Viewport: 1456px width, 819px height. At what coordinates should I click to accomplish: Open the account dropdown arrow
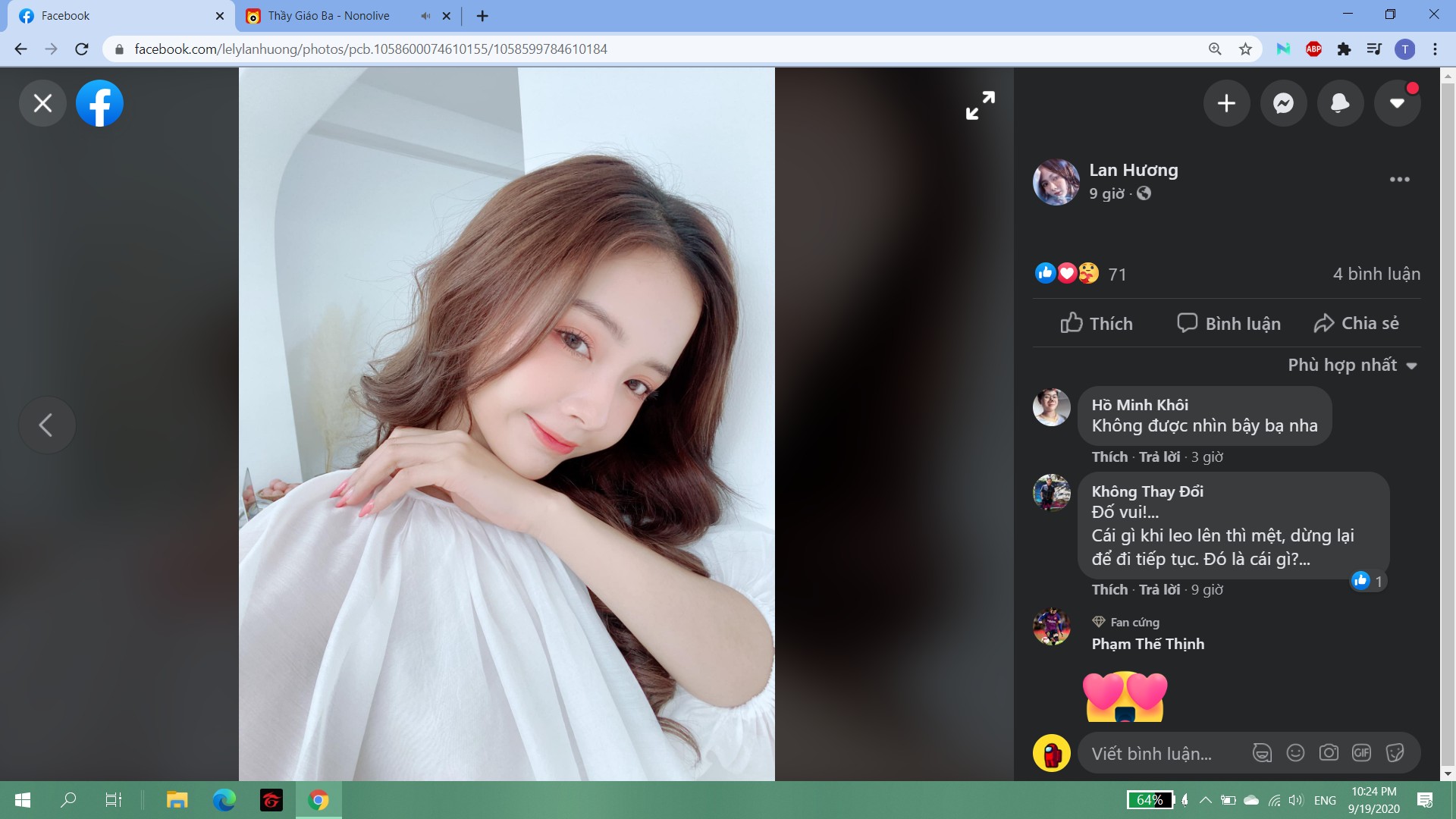(1397, 103)
